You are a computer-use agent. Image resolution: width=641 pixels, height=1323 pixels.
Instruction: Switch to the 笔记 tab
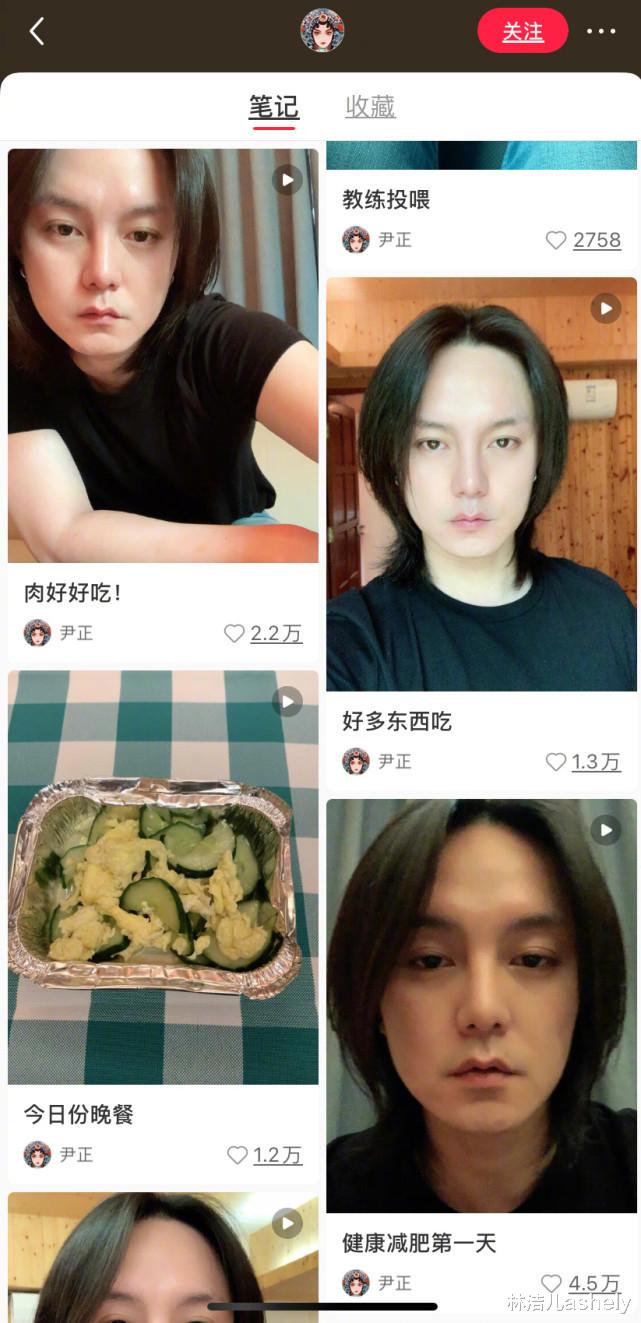coord(273,107)
